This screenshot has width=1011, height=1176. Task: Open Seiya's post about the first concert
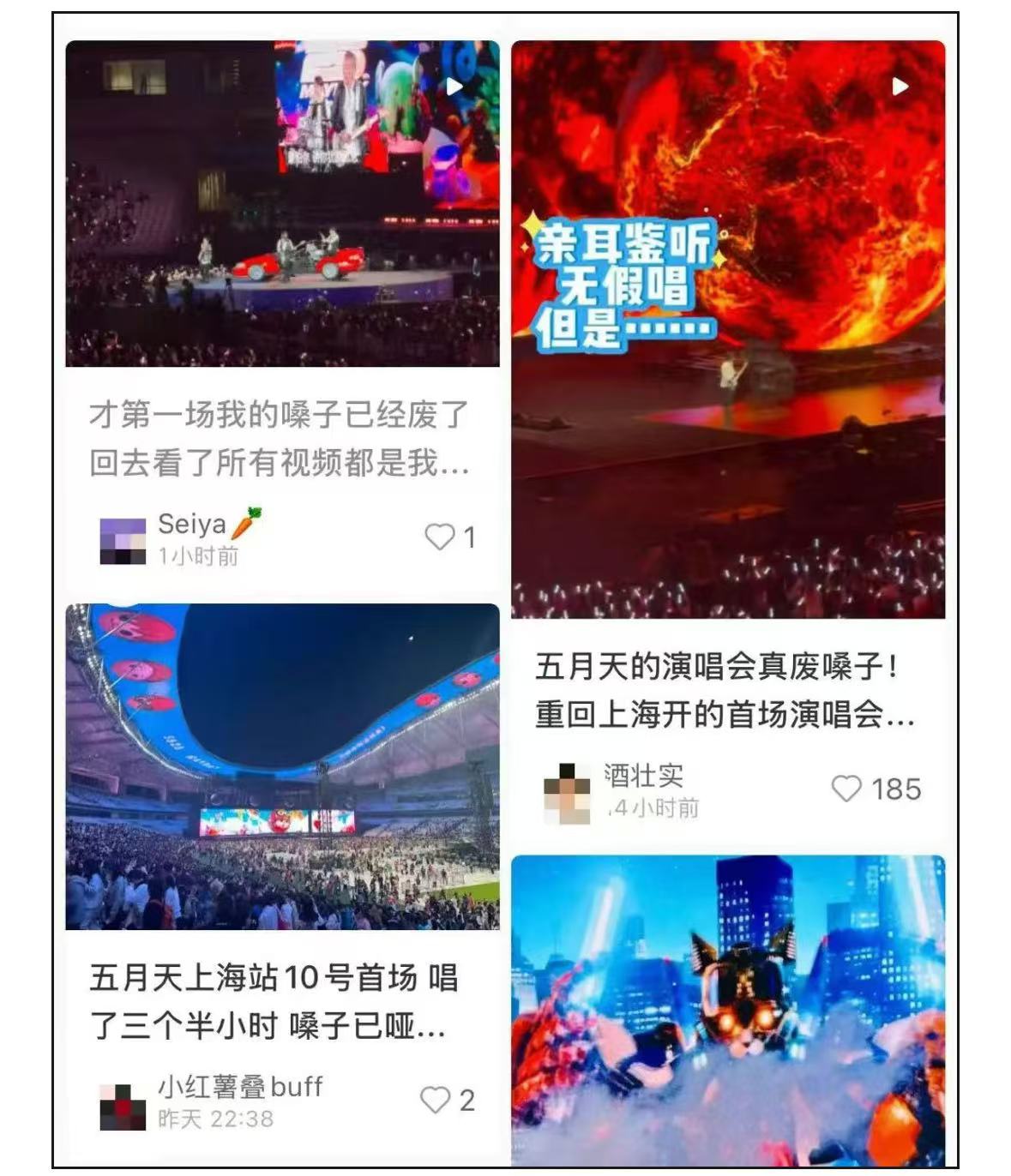click(x=282, y=204)
